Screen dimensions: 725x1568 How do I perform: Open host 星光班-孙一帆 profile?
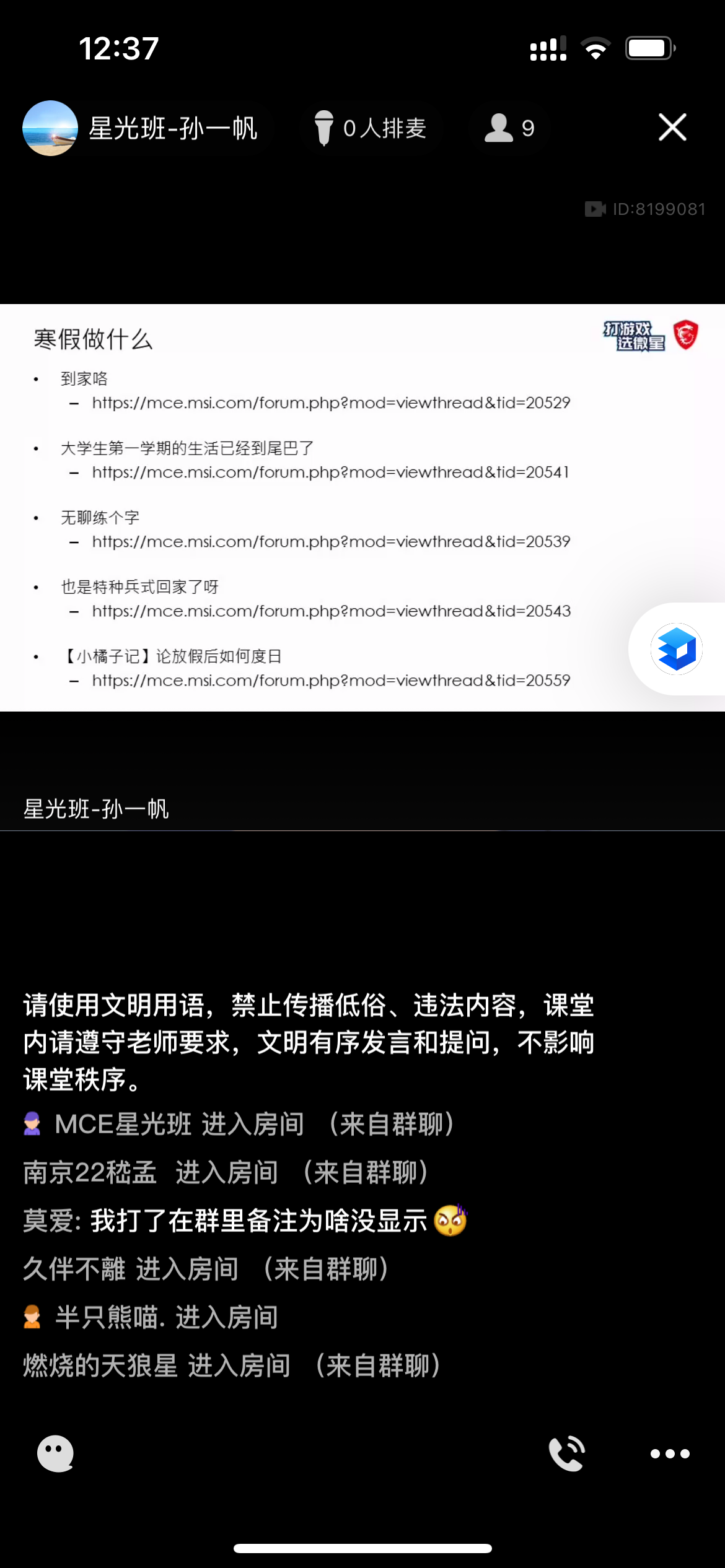(51, 128)
